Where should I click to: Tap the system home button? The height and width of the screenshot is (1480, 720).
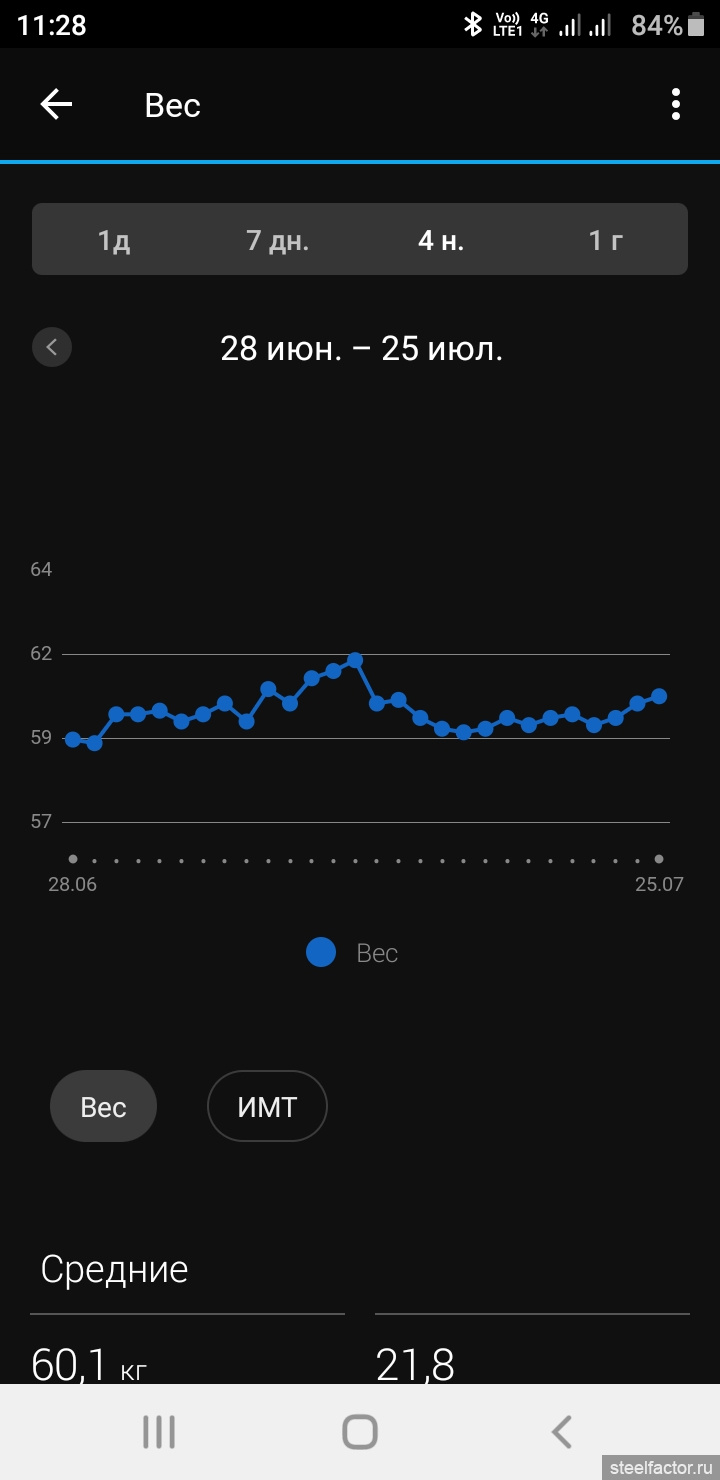tap(360, 1432)
